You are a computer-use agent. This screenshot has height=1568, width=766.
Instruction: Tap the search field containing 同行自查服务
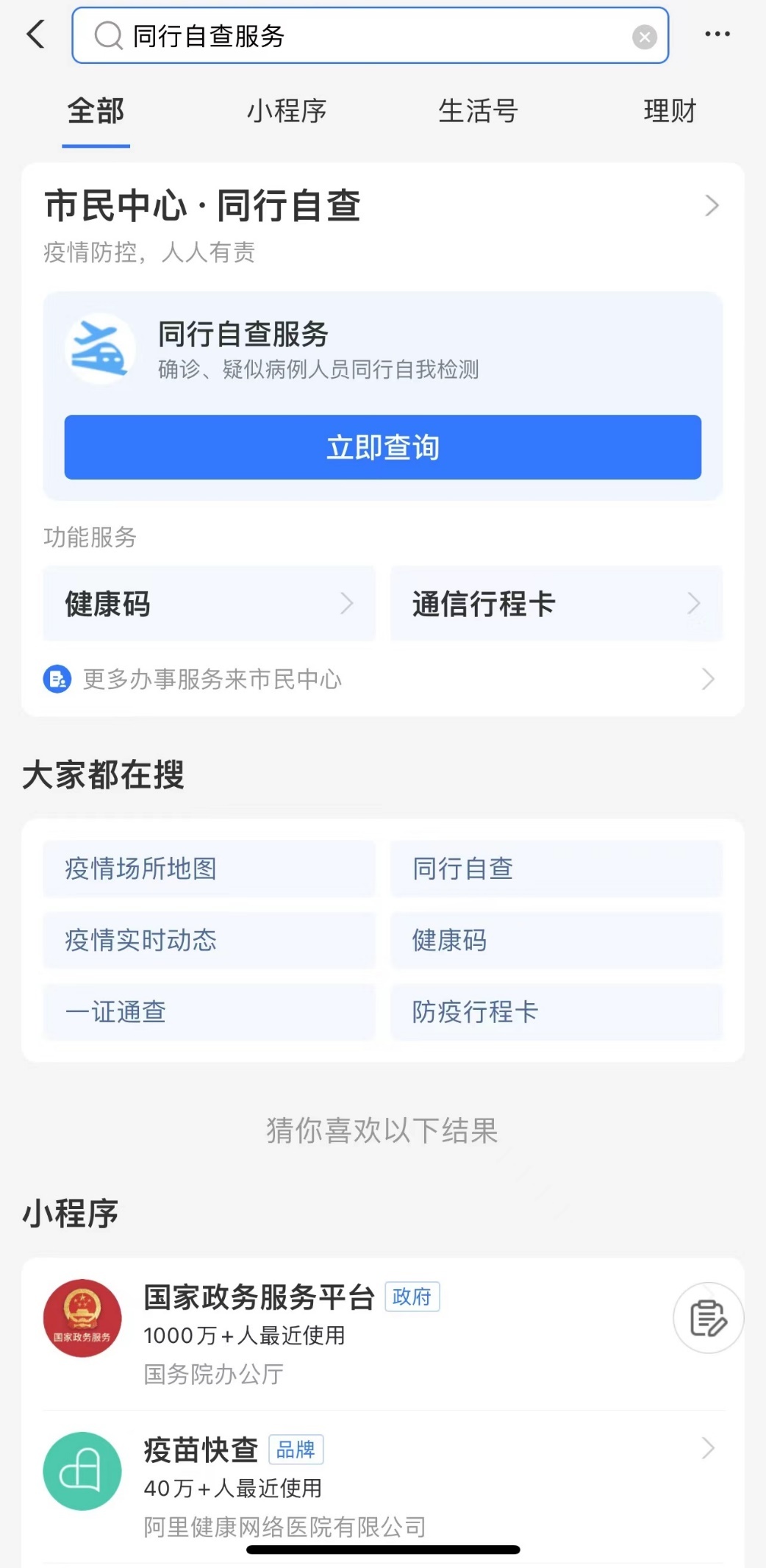(x=368, y=36)
